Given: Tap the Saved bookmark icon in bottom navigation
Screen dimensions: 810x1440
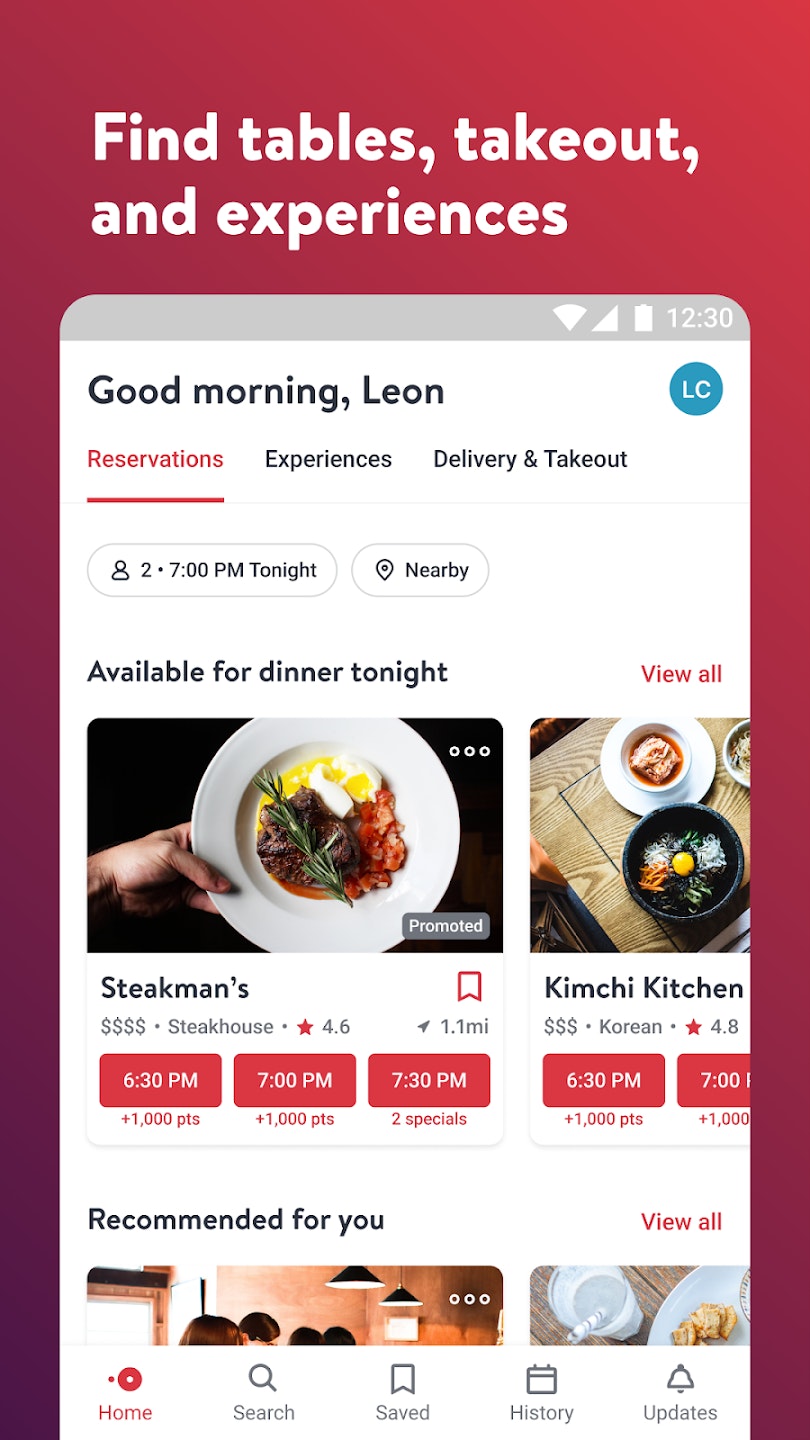Looking at the screenshot, I should (402, 1378).
